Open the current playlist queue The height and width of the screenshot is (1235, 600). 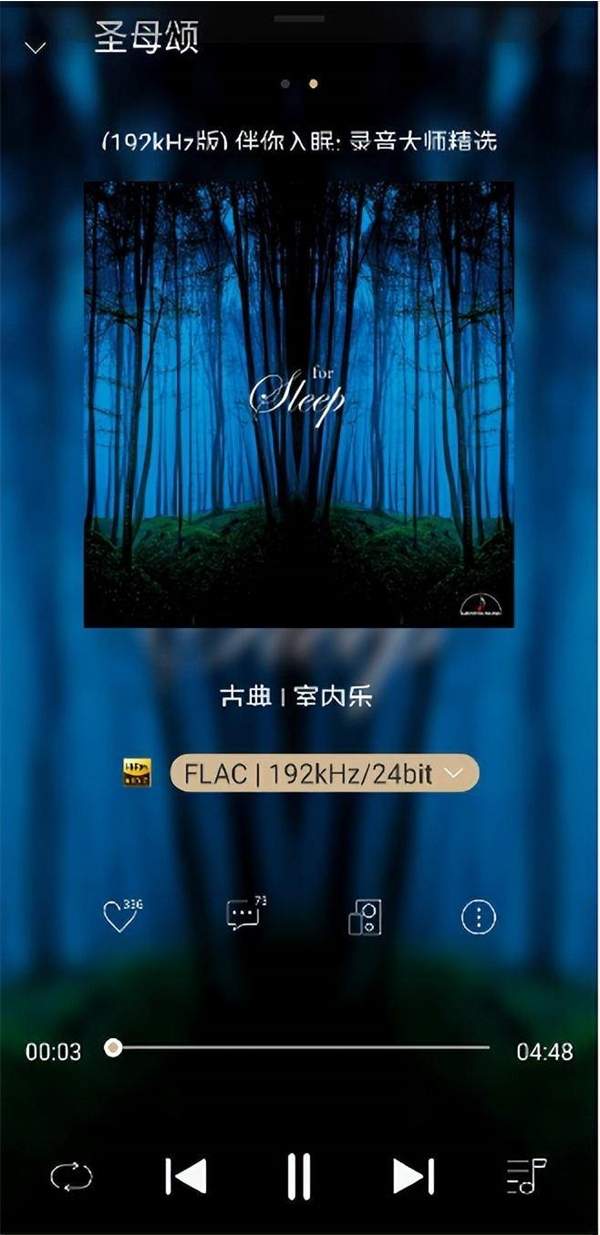click(x=526, y=1176)
